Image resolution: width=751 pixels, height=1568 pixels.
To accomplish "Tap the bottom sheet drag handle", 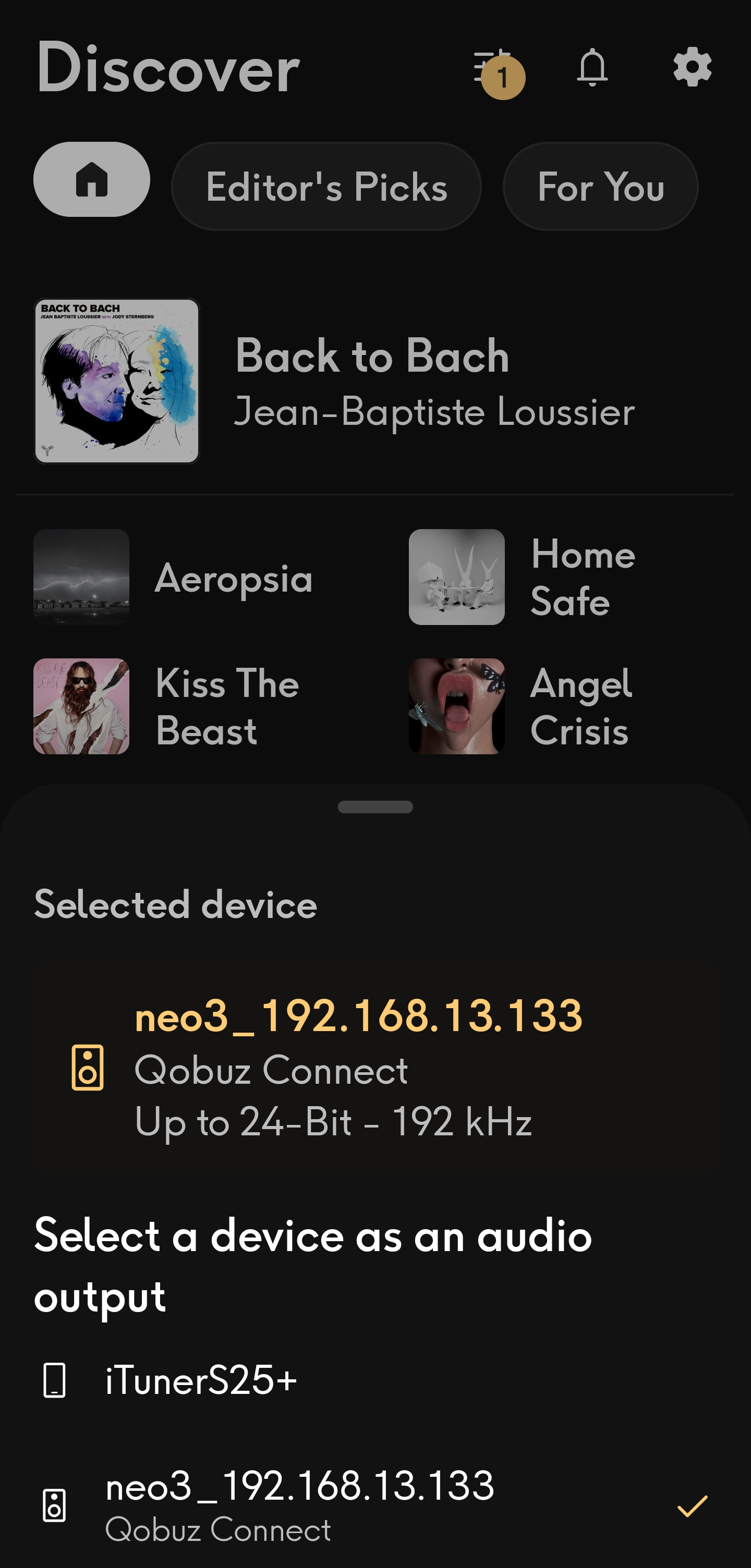I will tap(375, 806).
